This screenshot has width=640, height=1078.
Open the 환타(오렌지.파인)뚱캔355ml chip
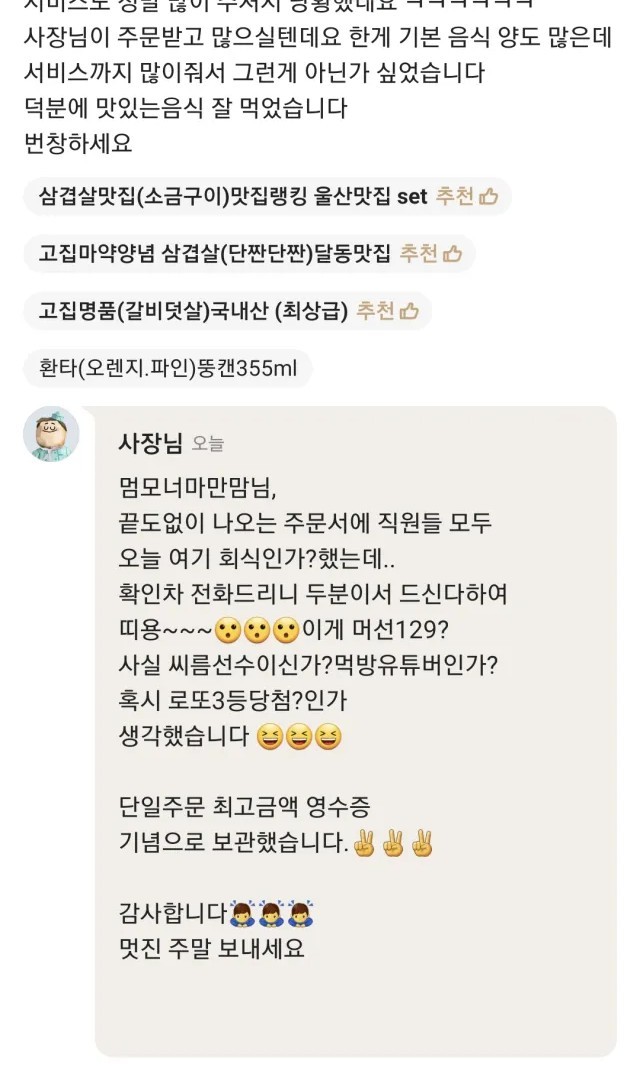point(168,368)
